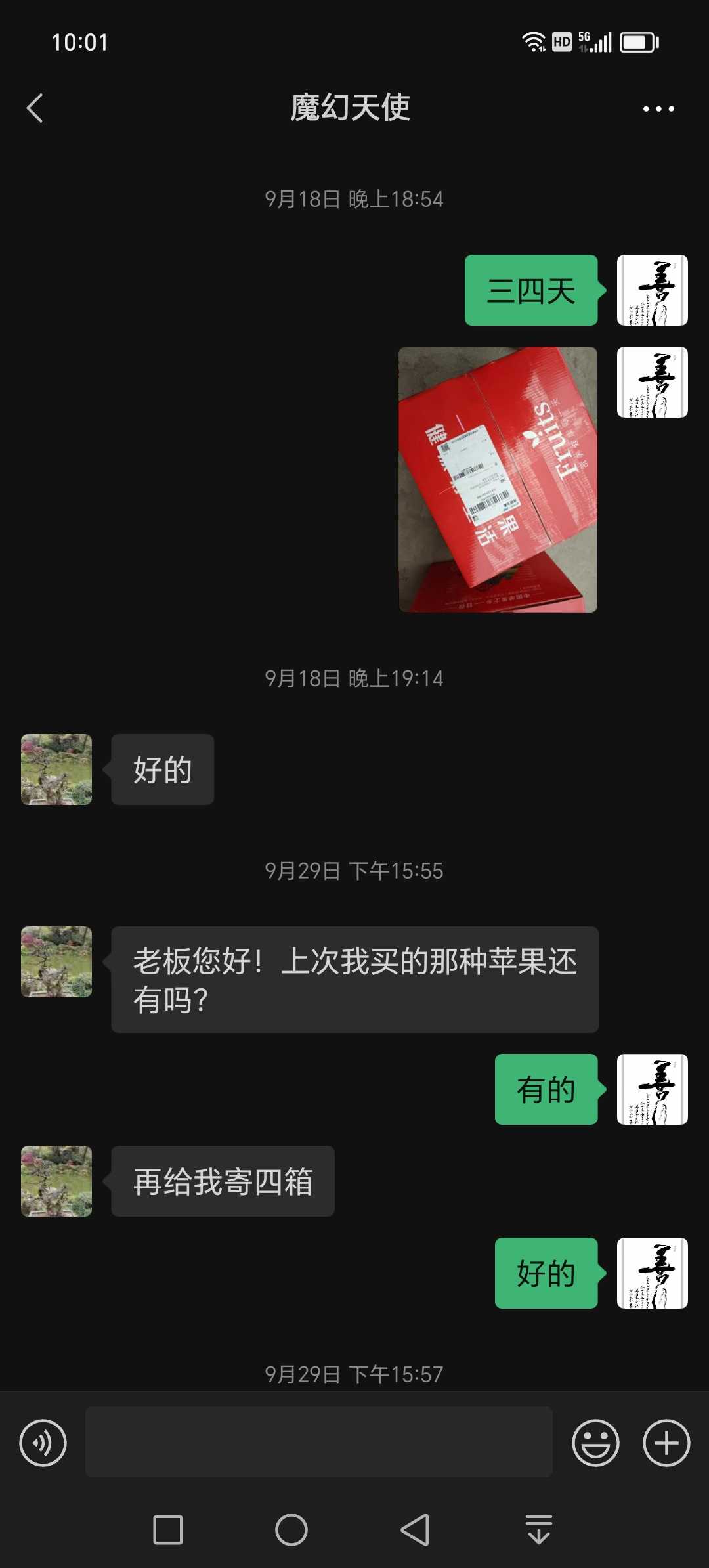709x1568 pixels.
Task: Open the red fruit box photo
Action: click(x=498, y=479)
